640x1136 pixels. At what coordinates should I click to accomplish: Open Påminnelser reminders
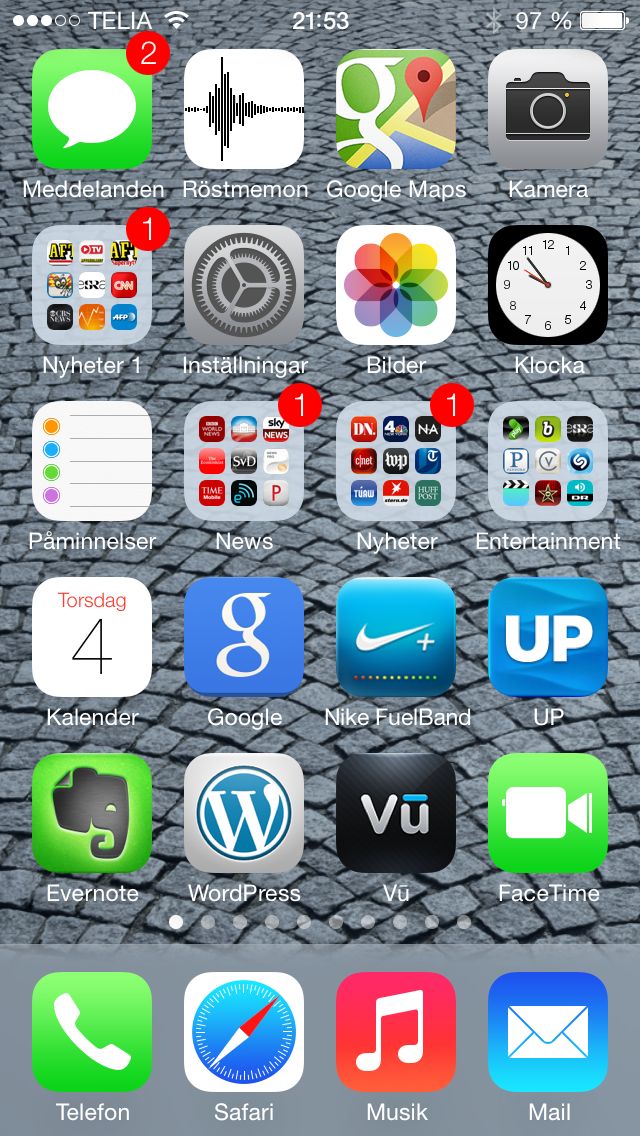(92, 461)
